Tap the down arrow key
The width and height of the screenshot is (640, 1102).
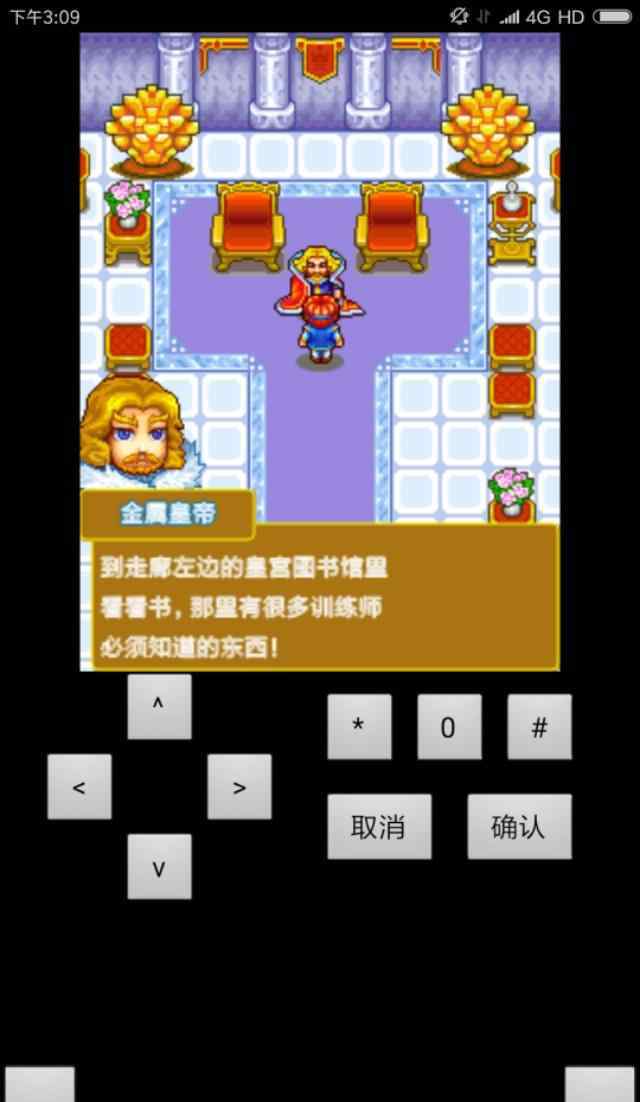tap(159, 867)
